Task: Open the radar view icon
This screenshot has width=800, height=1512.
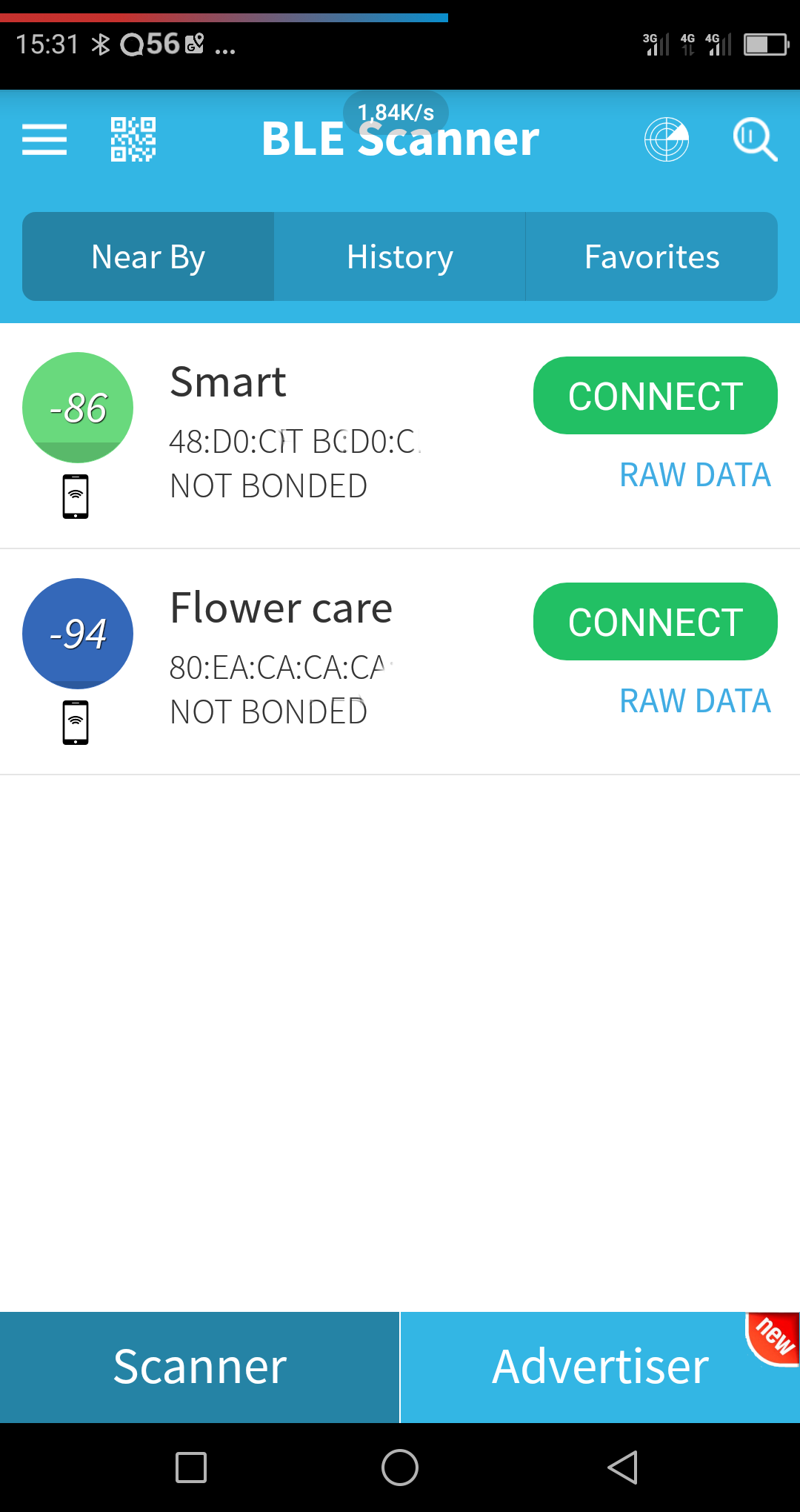Action: pos(666,139)
